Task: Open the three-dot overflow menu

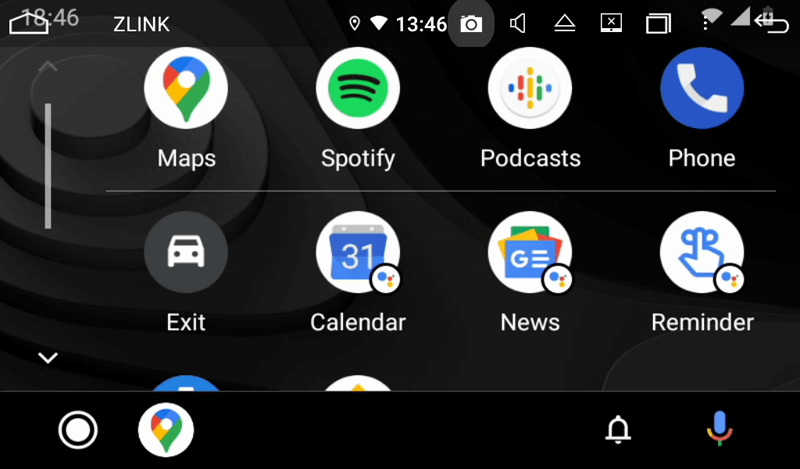Action: [706, 23]
